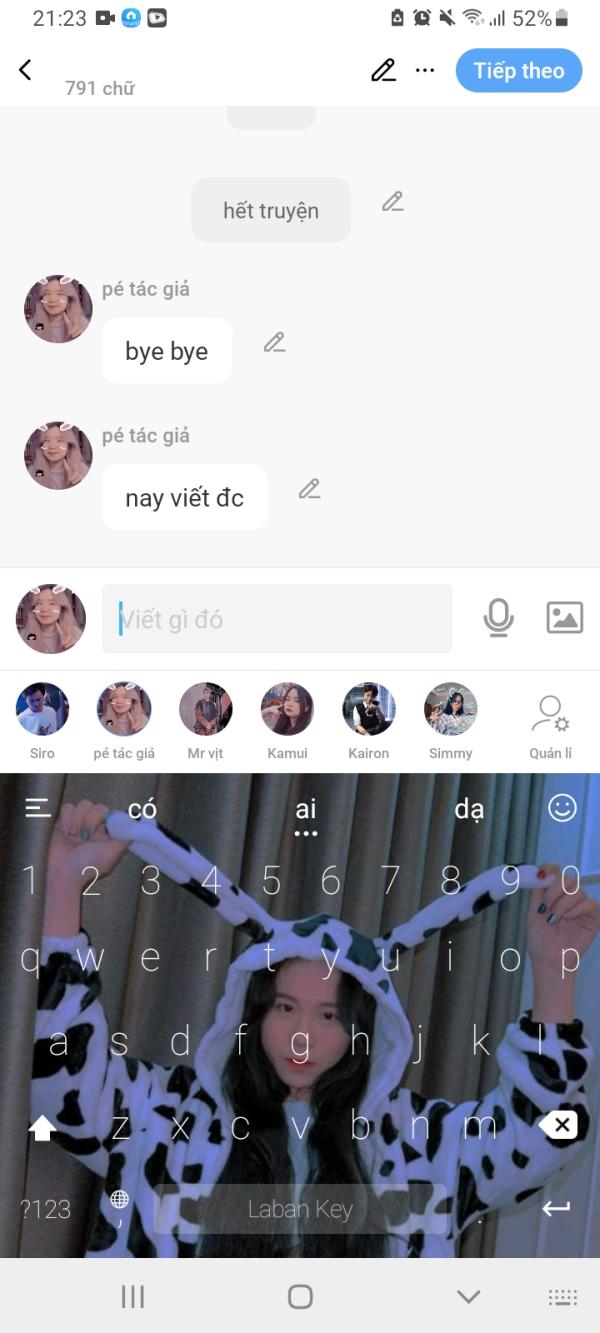Tap the Tiếp theo button

coord(519,70)
